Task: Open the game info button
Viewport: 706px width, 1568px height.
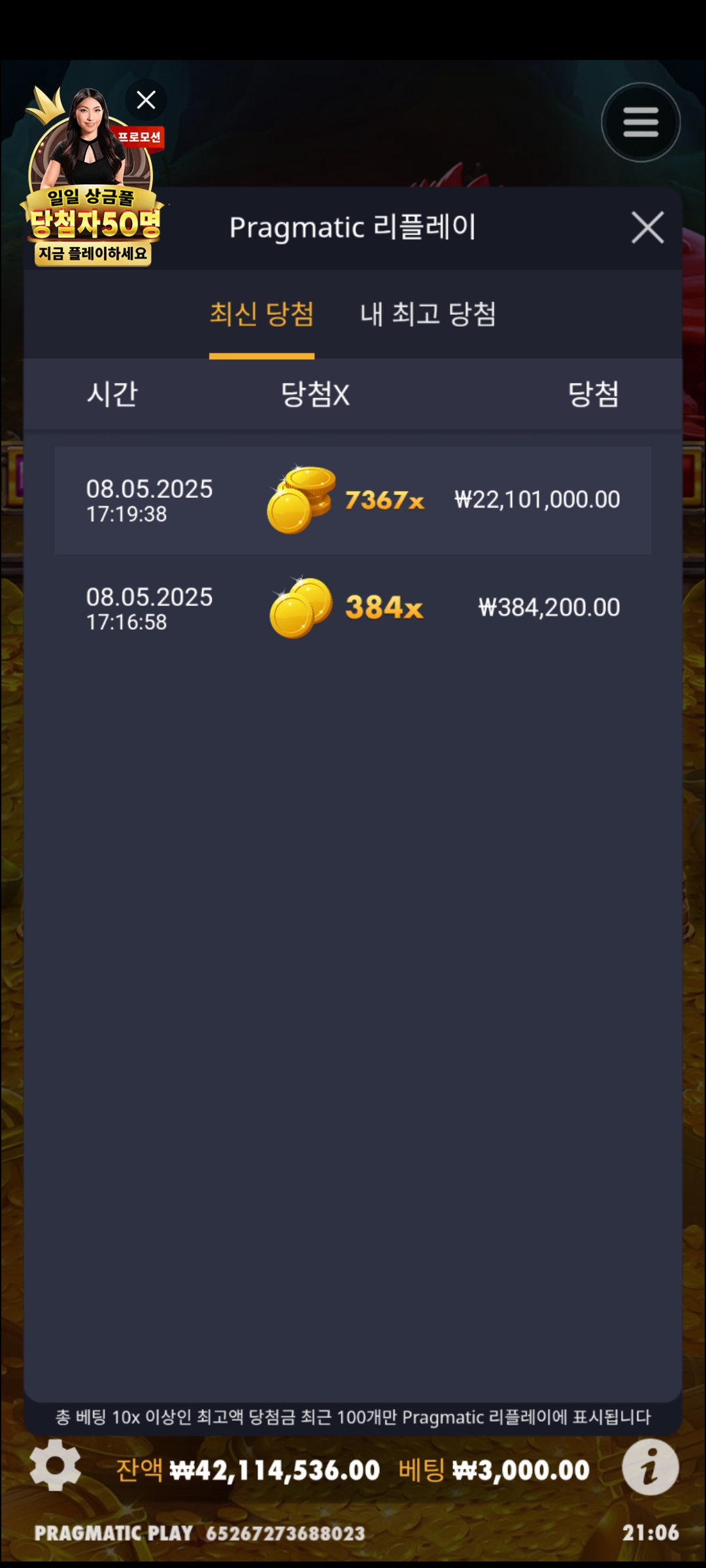Action: pos(650,1467)
